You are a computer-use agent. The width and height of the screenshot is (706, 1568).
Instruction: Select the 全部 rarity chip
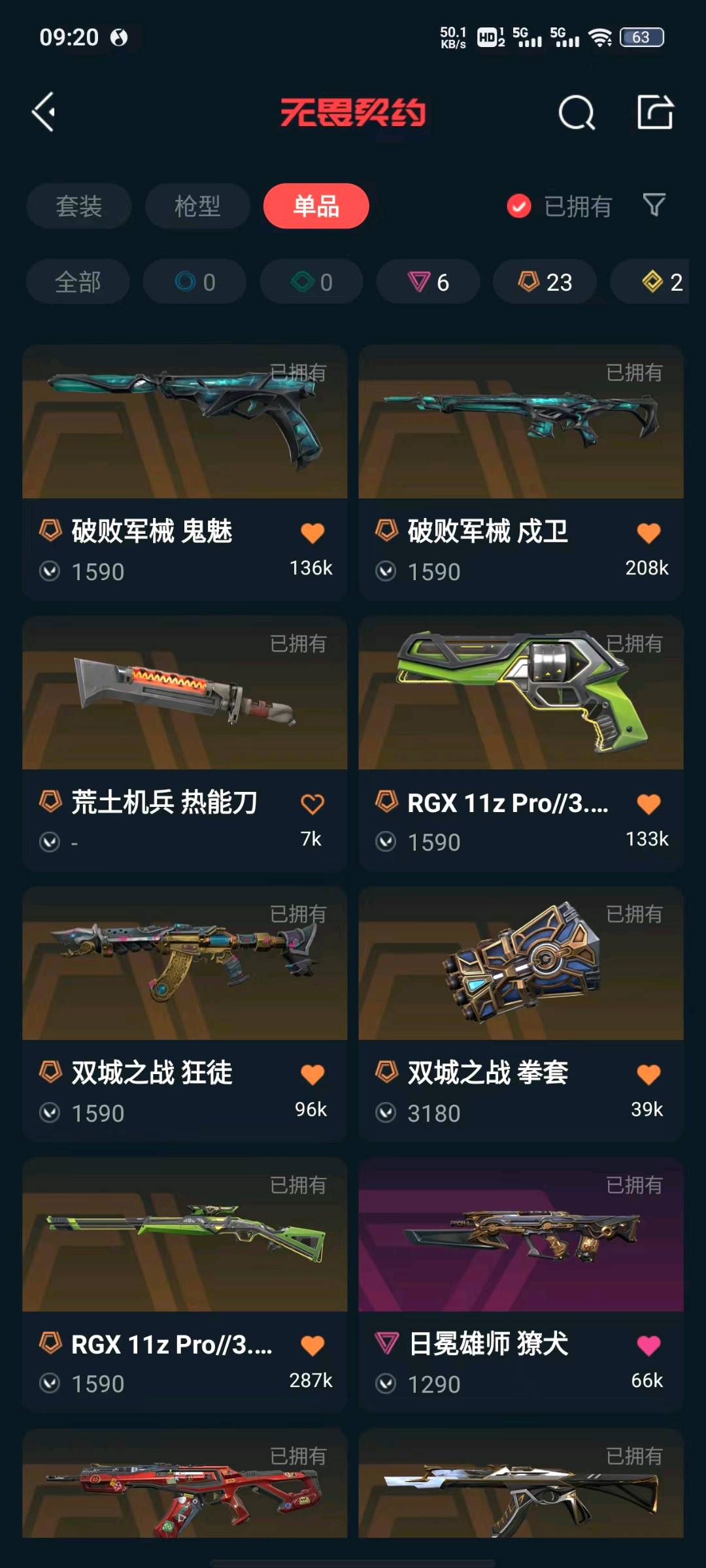click(x=78, y=282)
